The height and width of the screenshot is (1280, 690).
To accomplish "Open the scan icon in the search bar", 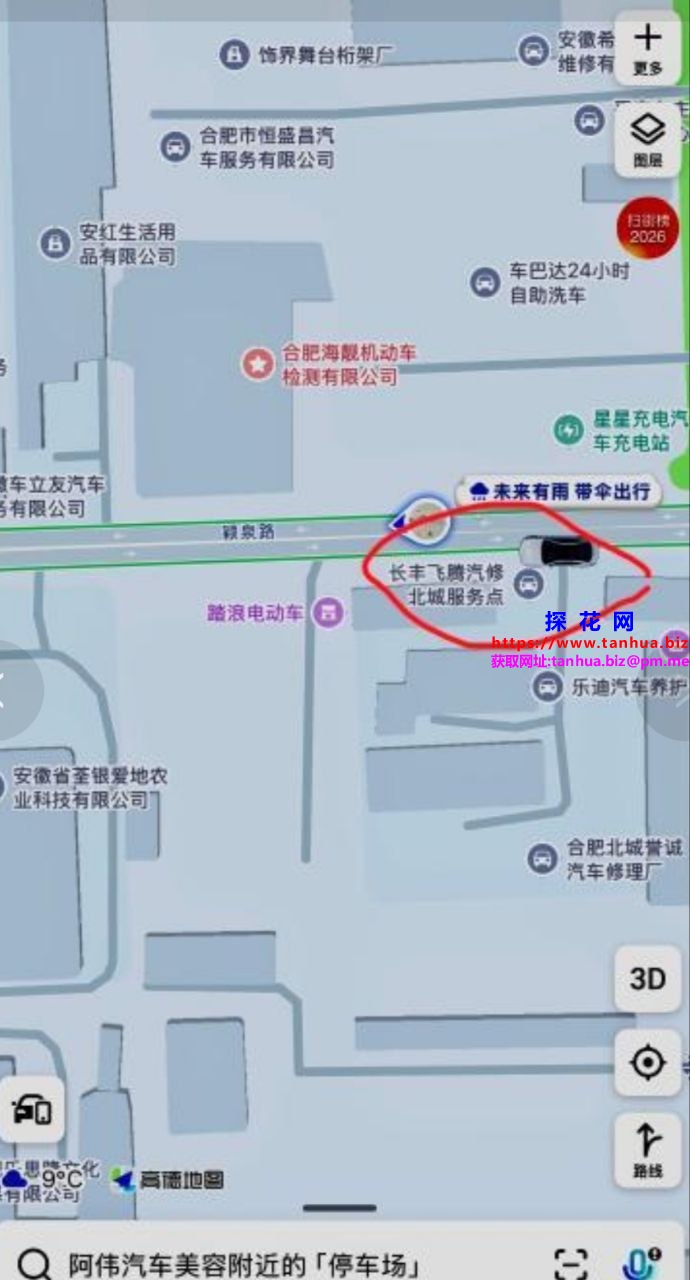I will click(x=571, y=1263).
